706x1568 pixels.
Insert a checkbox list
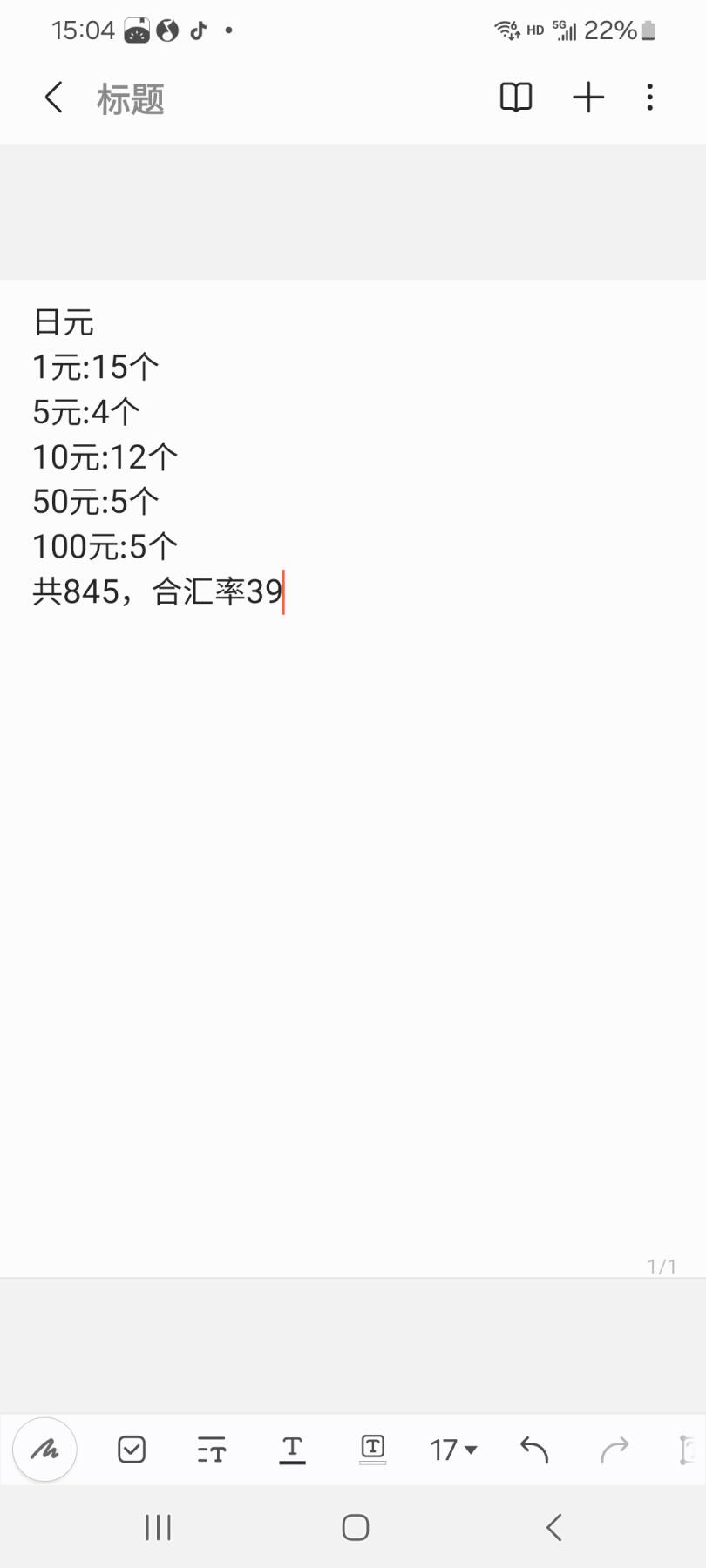[x=132, y=1450]
